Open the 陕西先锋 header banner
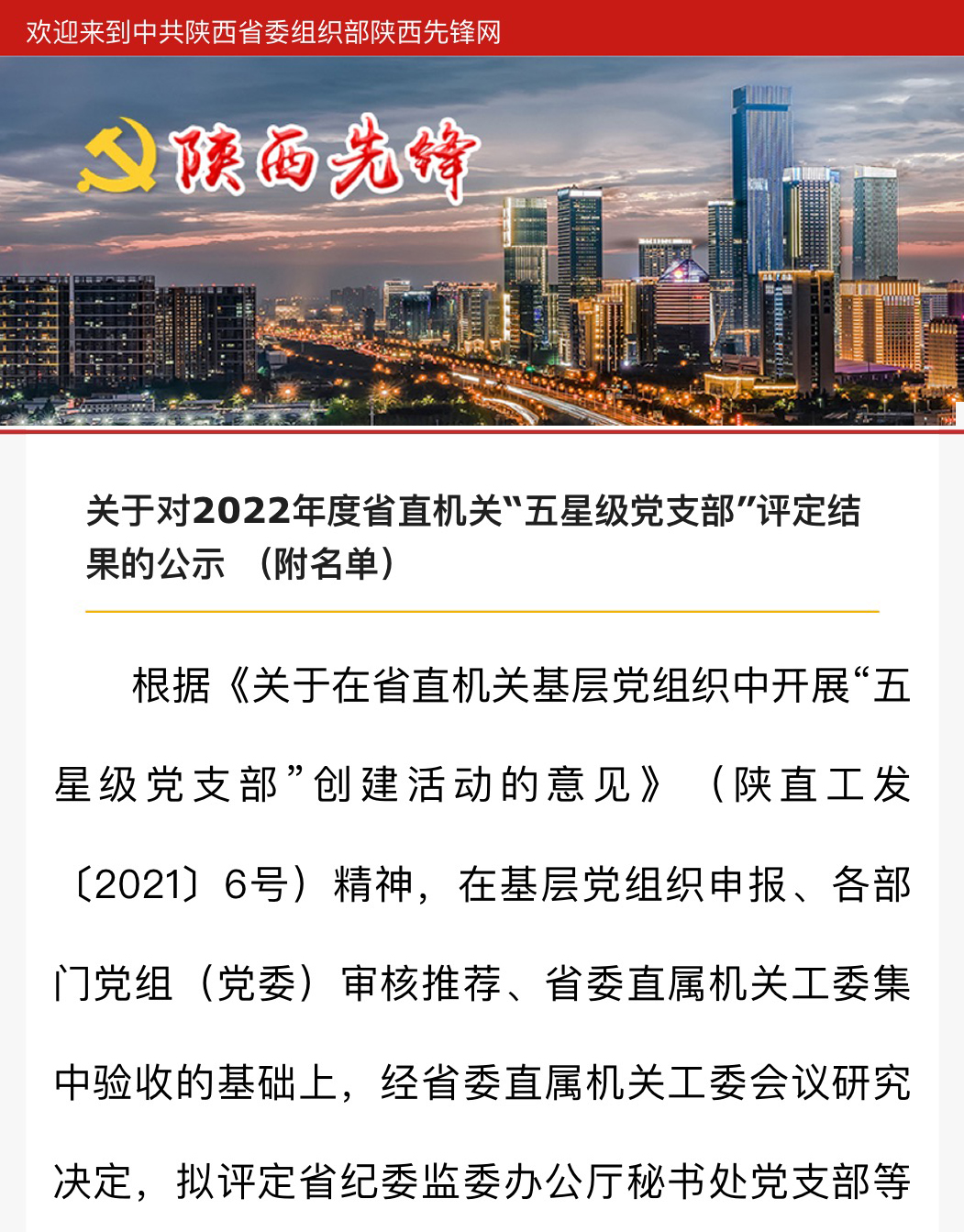Screen dimensions: 964x1232 point(482,241)
